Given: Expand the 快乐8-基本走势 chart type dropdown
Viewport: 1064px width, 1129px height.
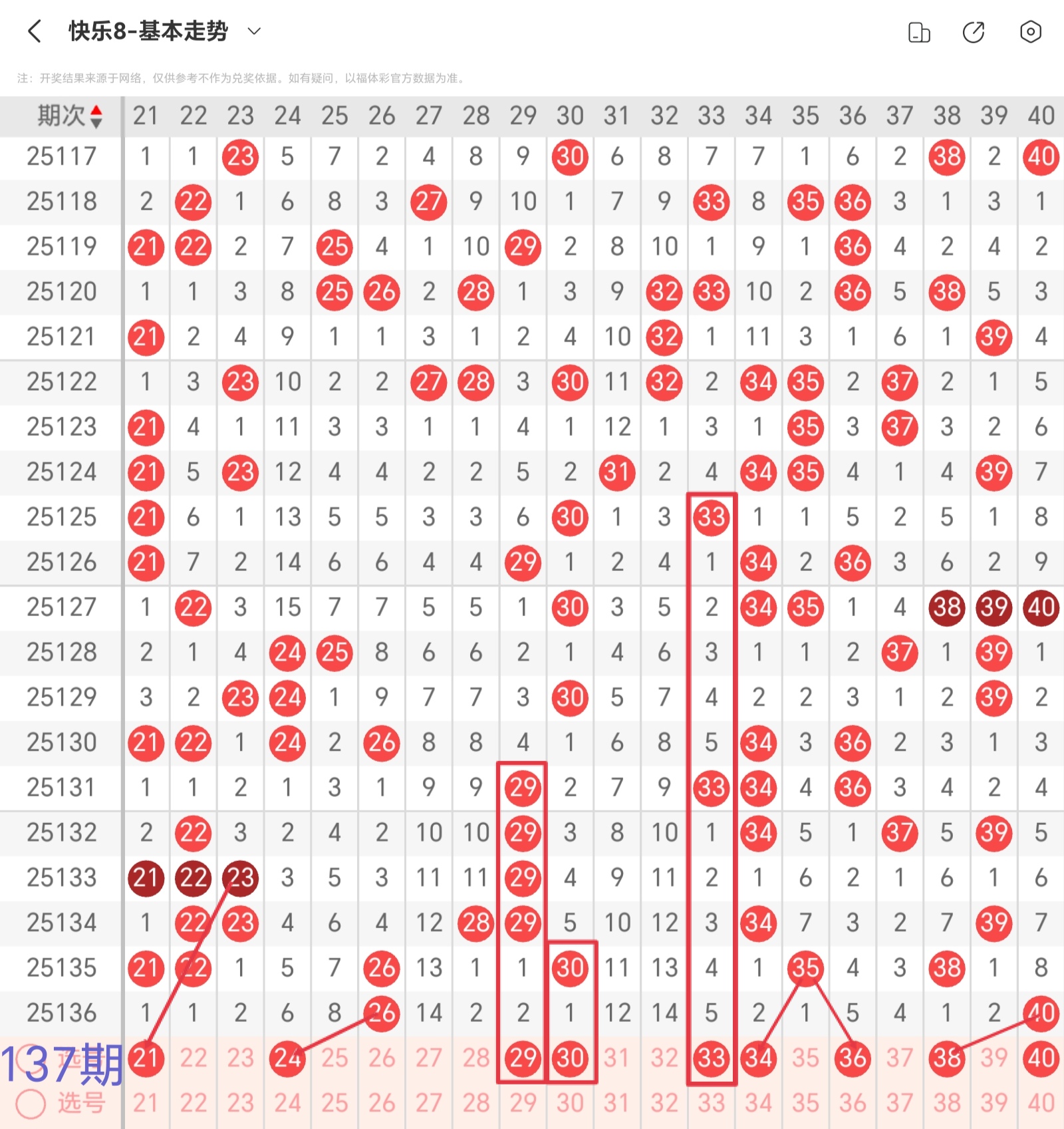Looking at the screenshot, I should click(254, 31).
